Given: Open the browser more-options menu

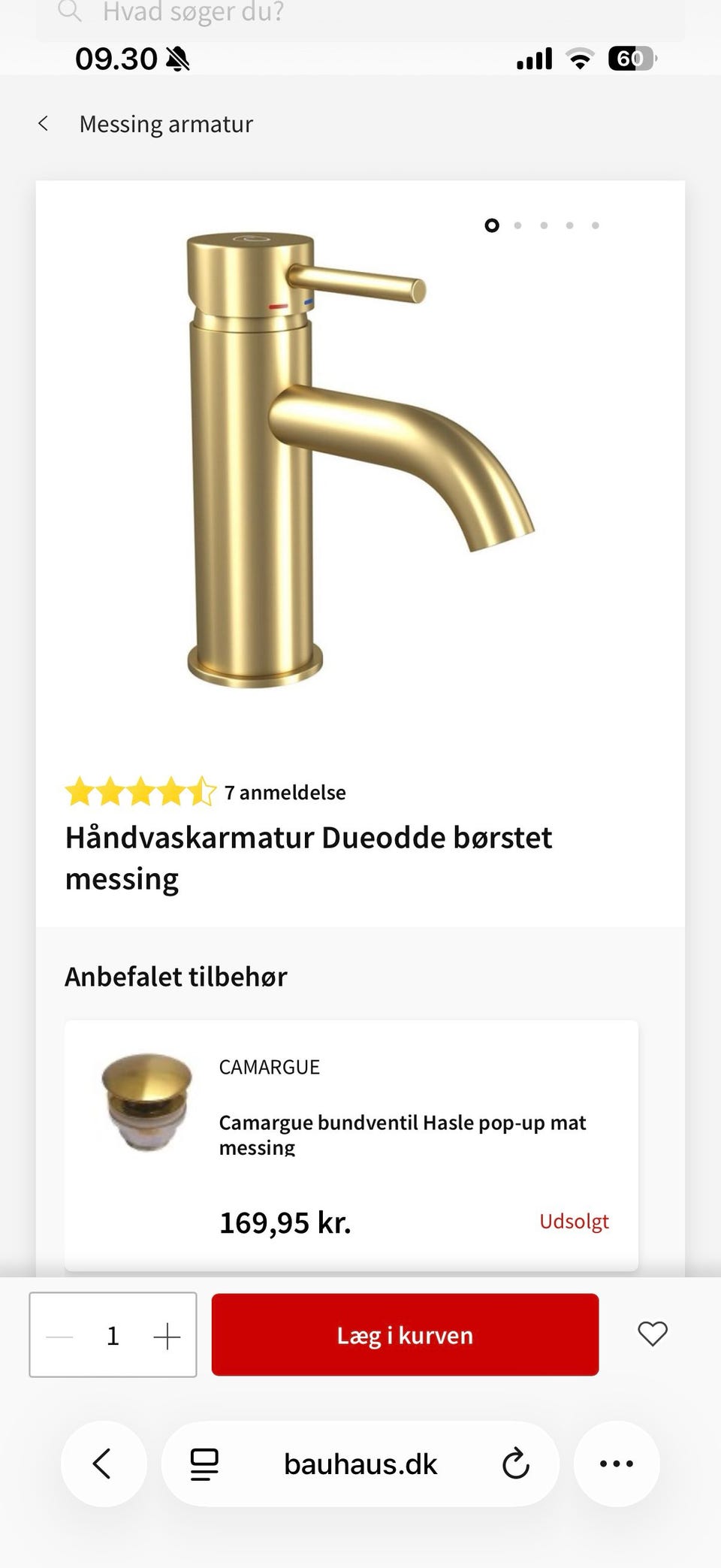Looking at the screenshot, I should click(616, 1464).
